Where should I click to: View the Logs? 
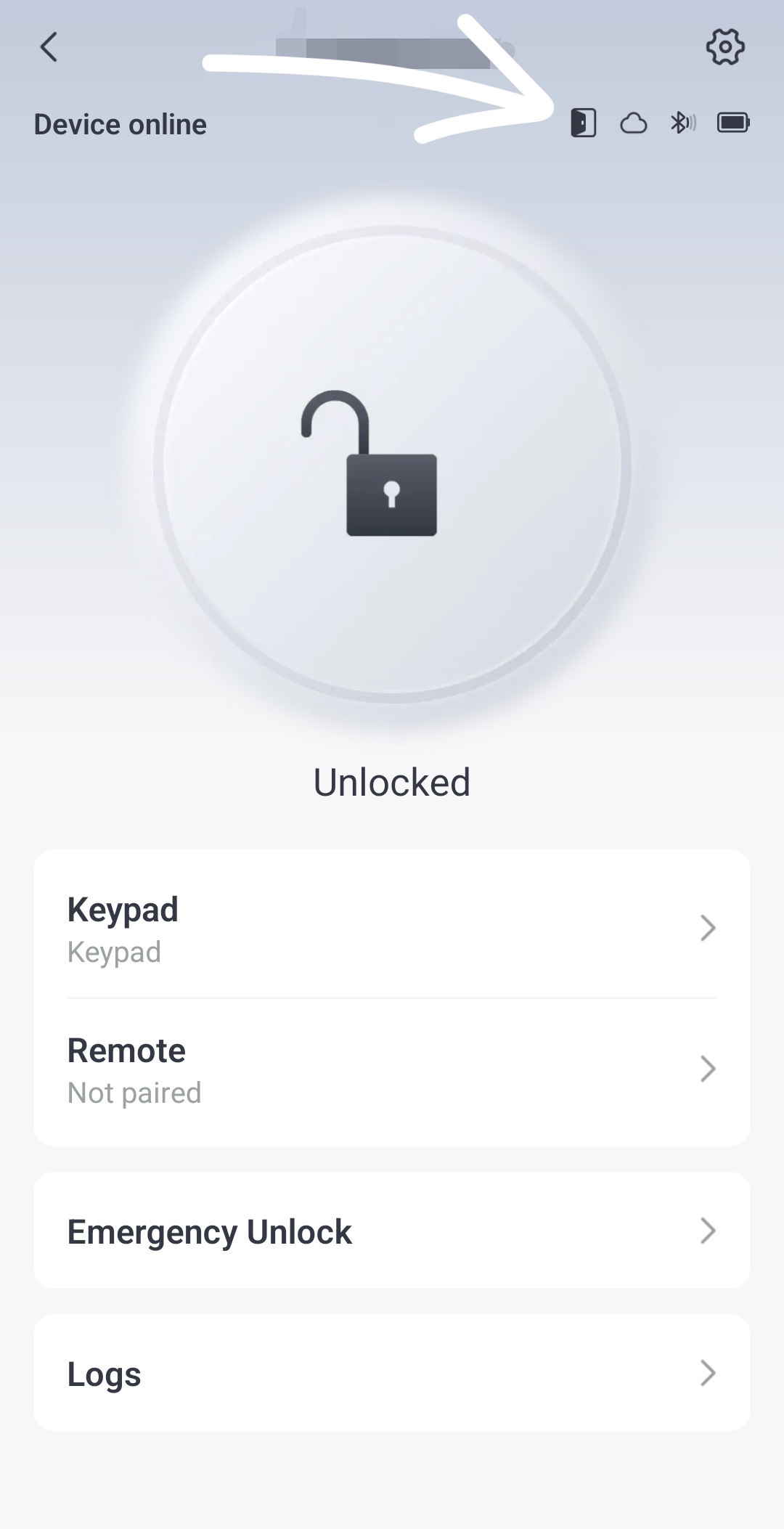click(392, 1374)
